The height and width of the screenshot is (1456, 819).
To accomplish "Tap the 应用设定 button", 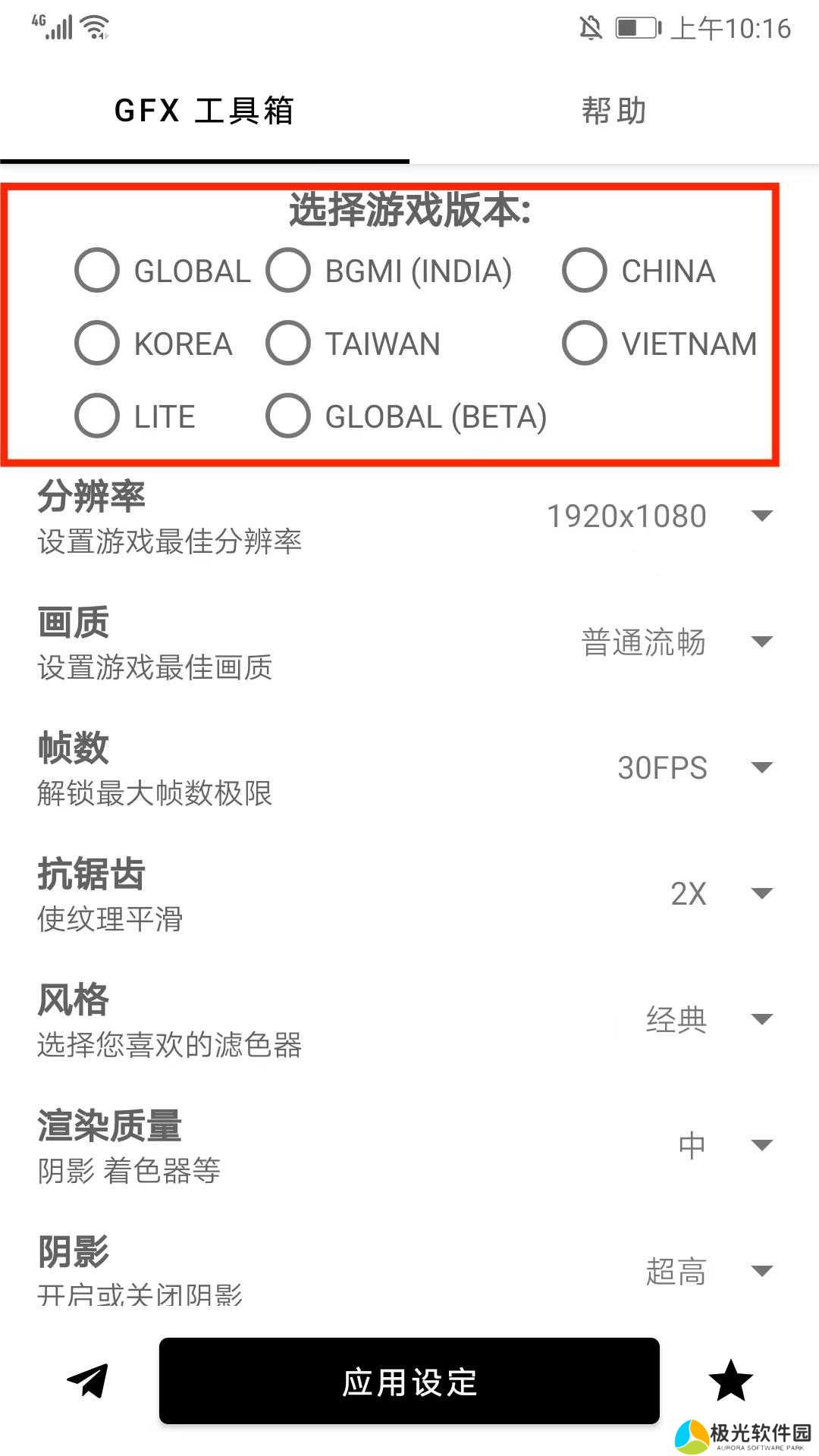I will [409, 1382].
